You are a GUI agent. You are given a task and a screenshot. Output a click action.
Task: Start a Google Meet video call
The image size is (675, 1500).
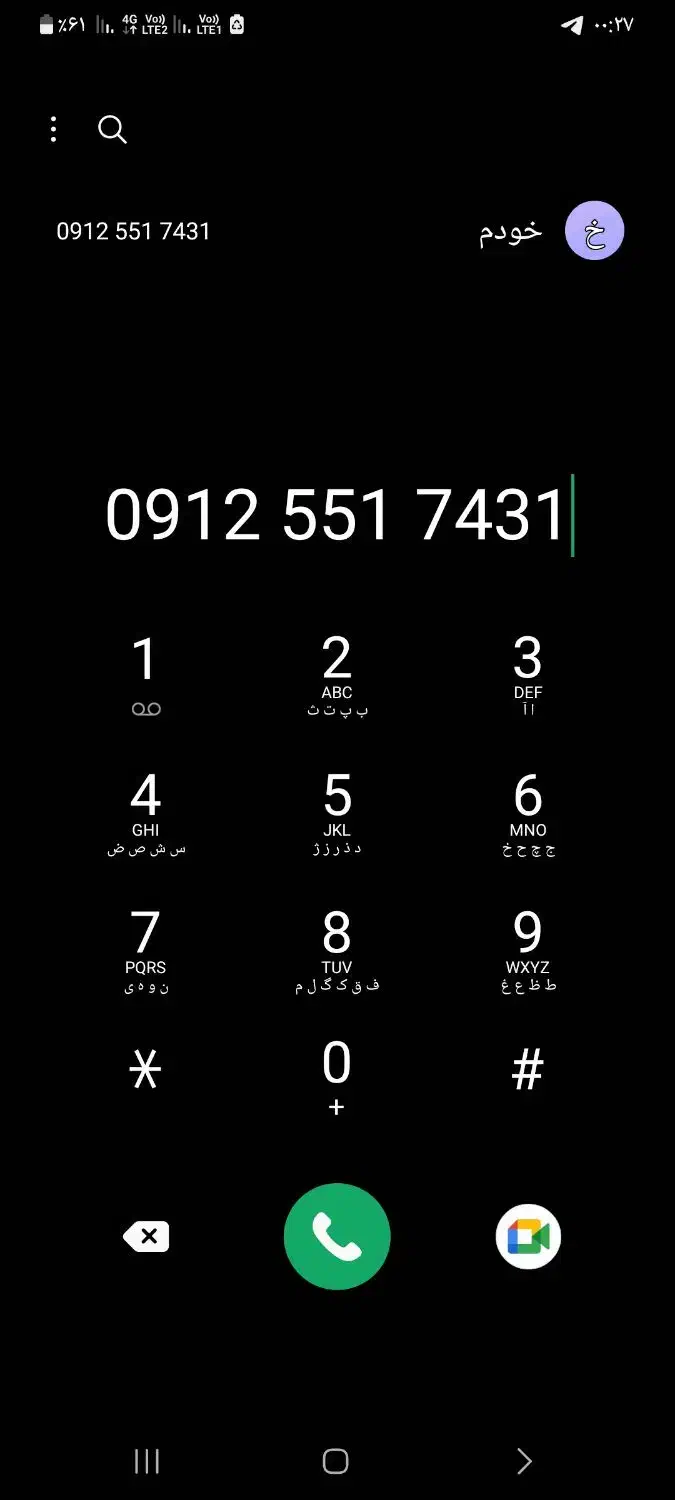tap(528, 1237)
